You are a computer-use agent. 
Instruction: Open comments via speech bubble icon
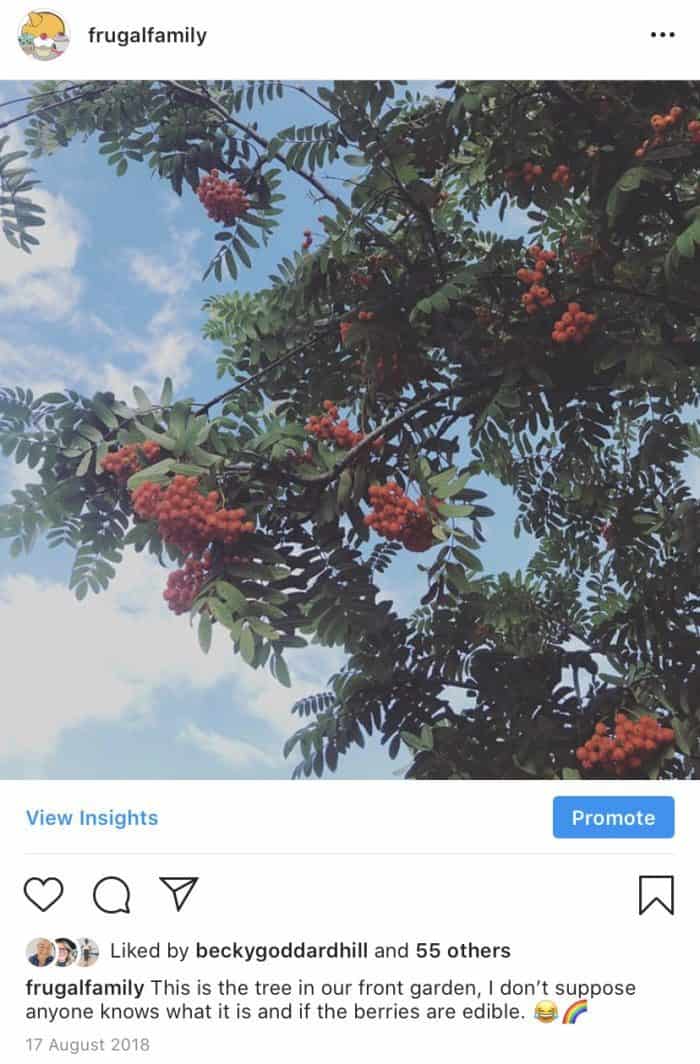111,895
